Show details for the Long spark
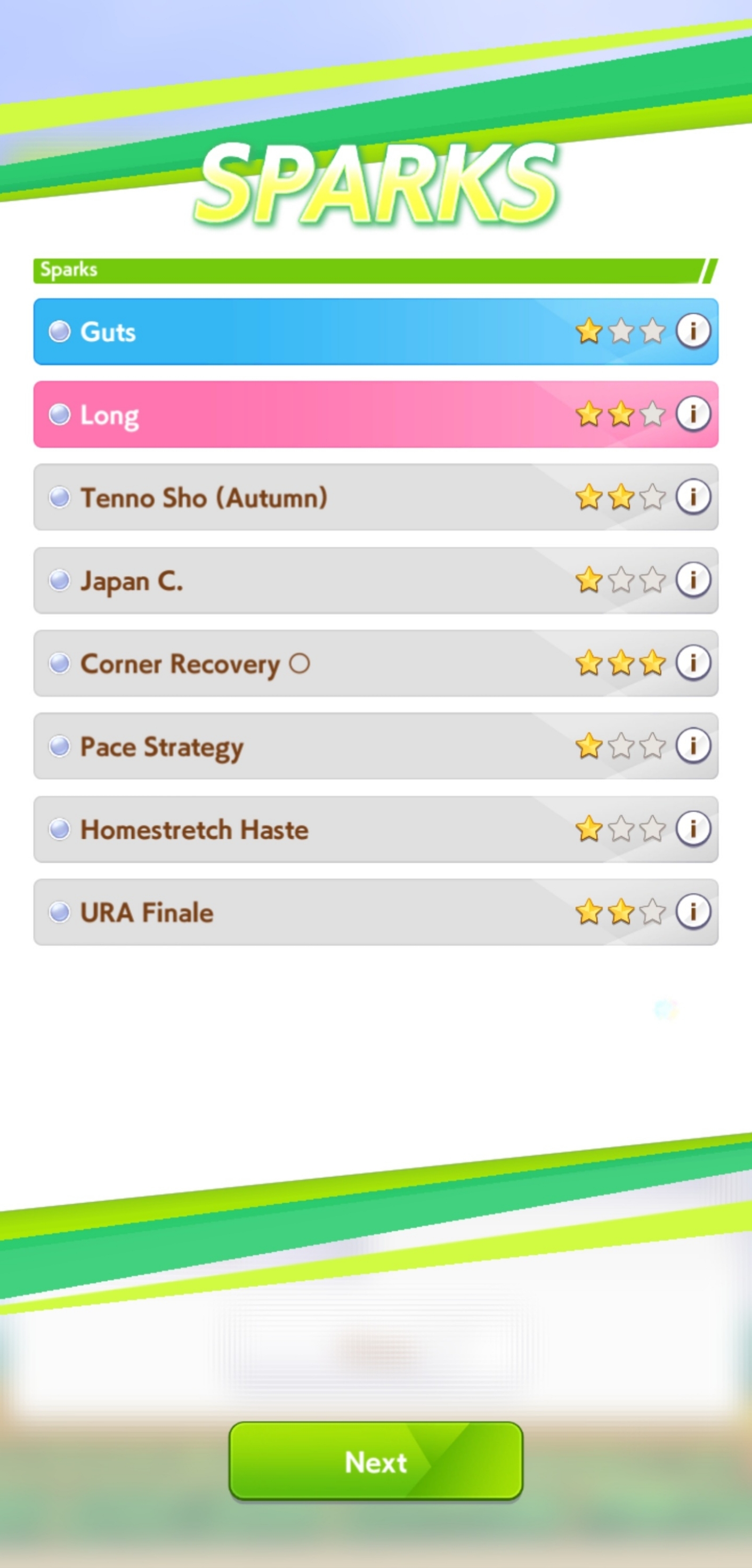 [693, 414]
